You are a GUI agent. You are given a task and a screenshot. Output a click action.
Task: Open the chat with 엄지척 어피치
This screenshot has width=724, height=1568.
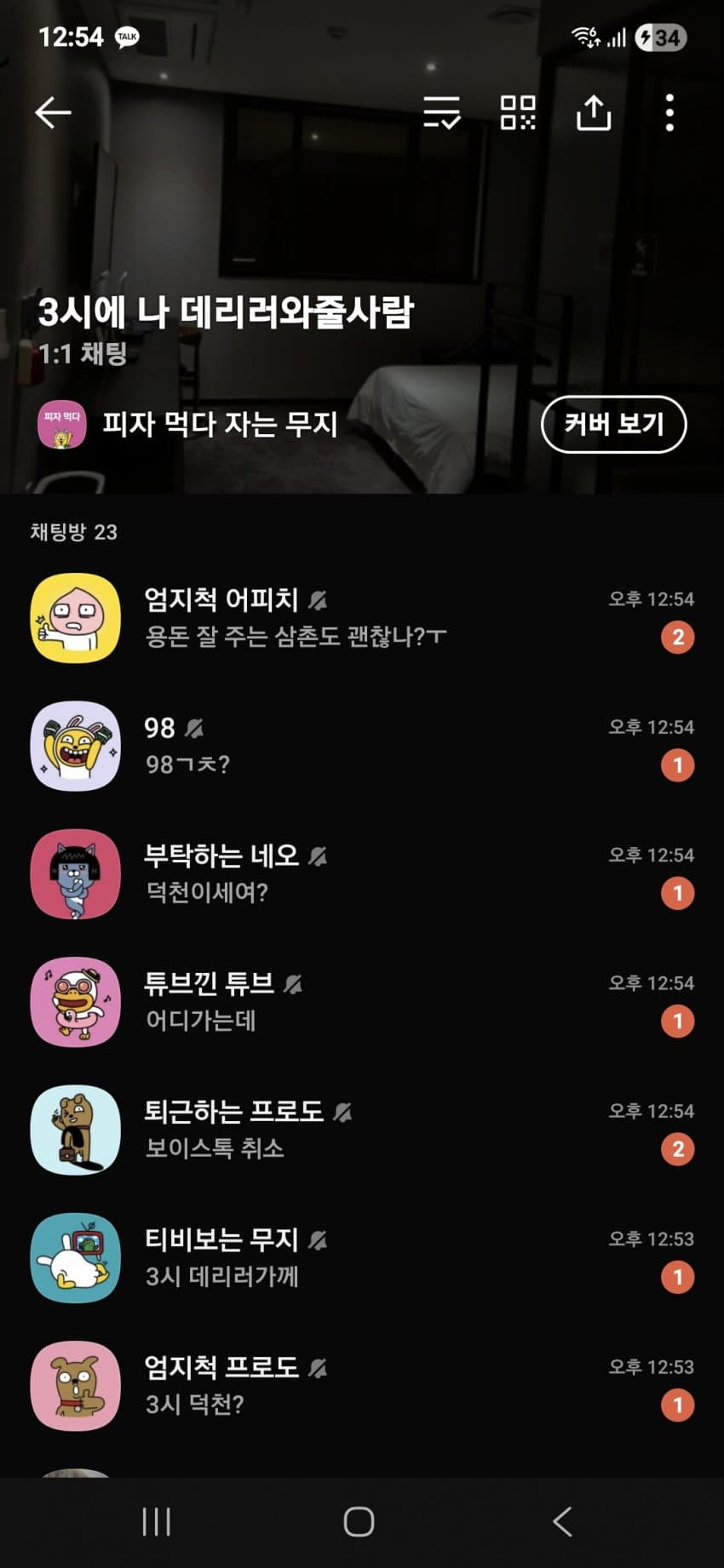362,618
